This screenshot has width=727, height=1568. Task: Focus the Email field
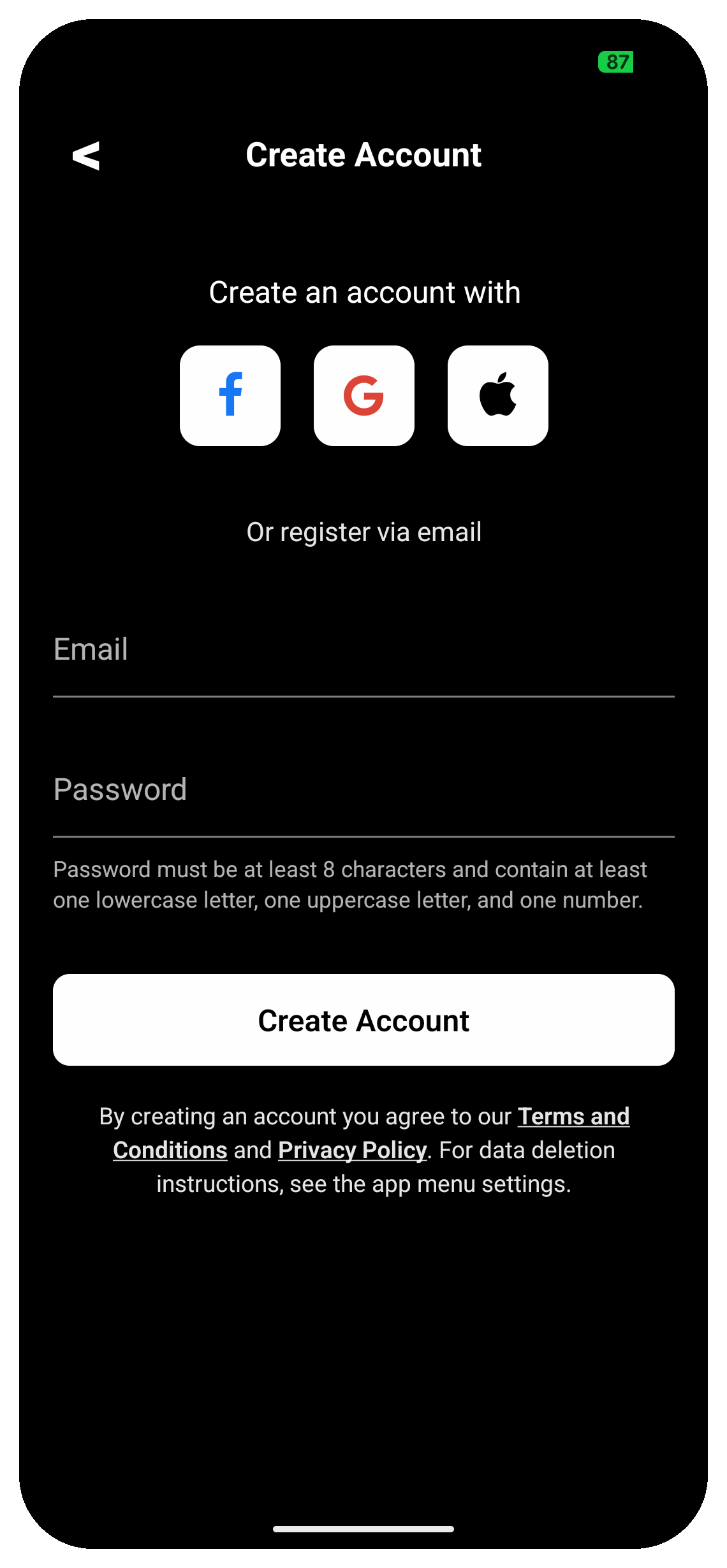(x=363, y=650)
